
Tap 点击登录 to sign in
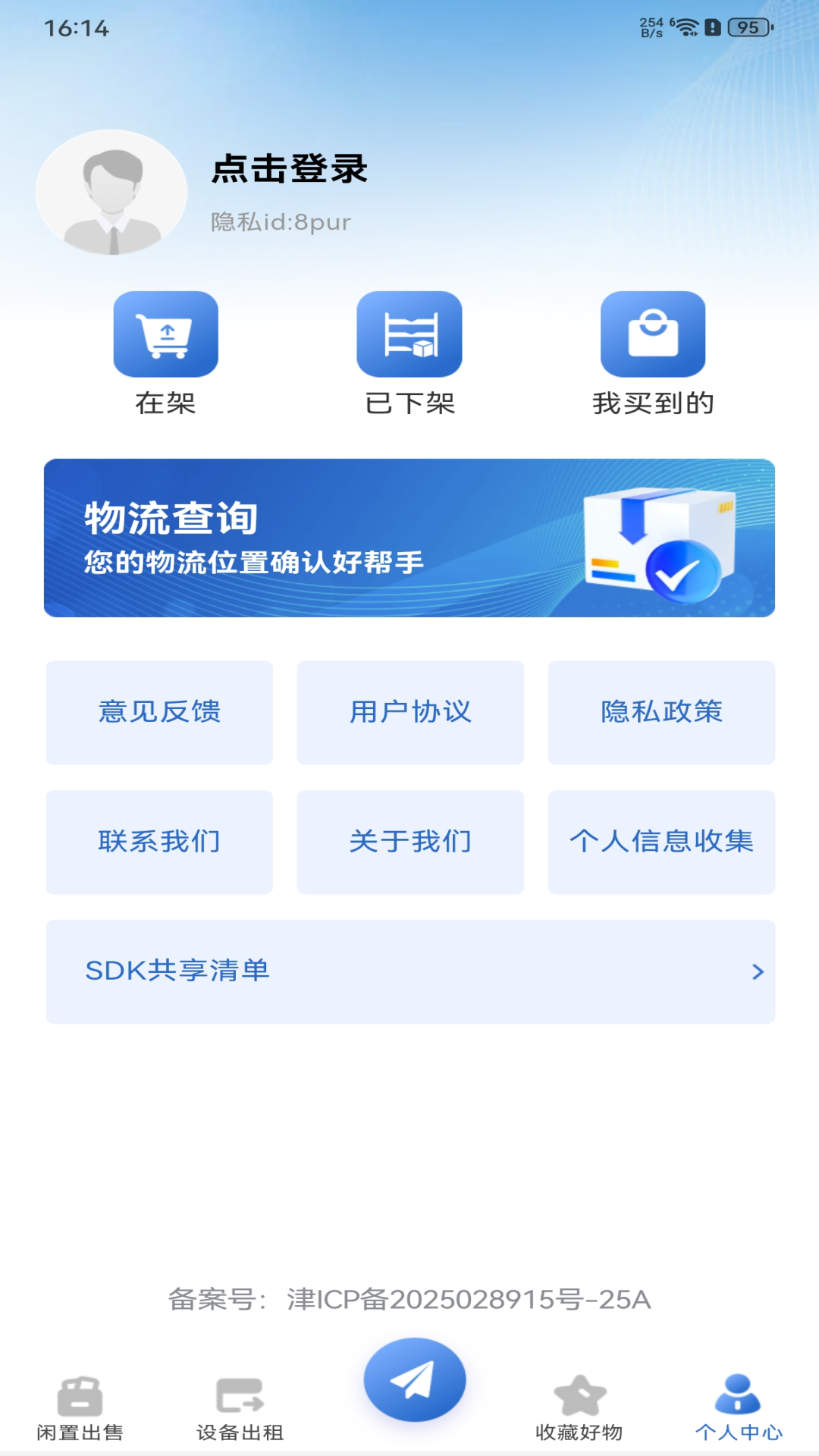tap(289, 168)
